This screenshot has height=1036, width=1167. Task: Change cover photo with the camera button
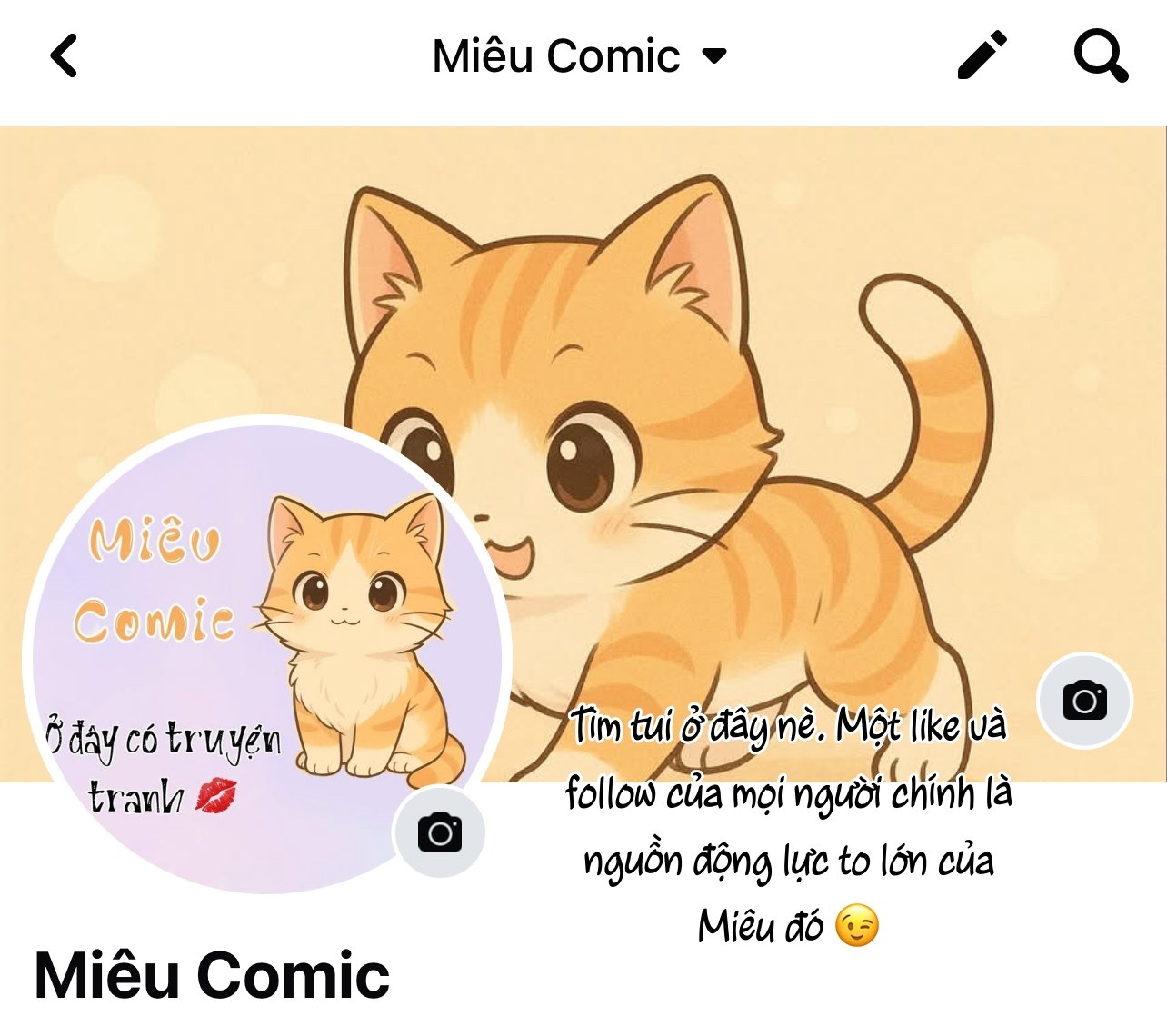coord(1084,701)
